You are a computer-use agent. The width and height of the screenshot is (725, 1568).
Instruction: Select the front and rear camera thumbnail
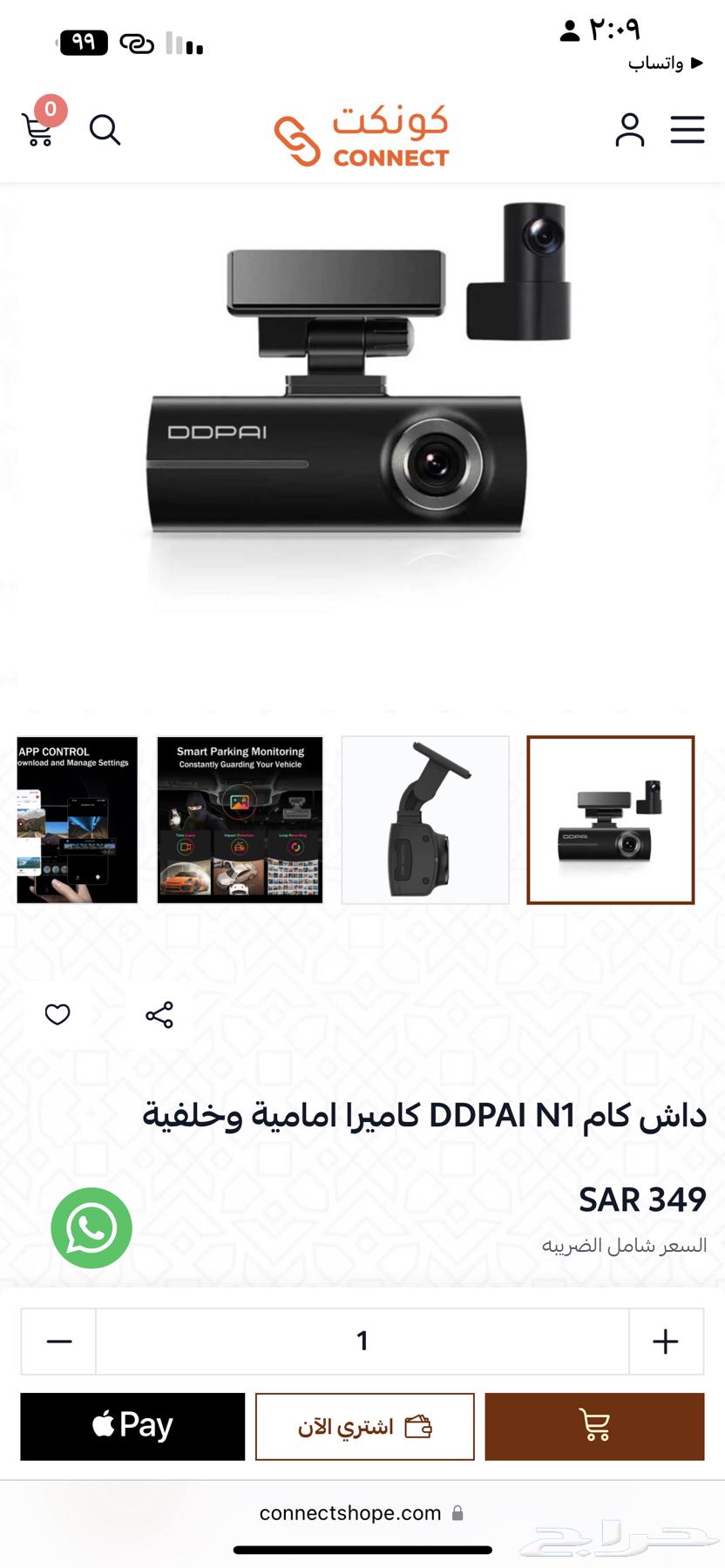tap(610, 820)
